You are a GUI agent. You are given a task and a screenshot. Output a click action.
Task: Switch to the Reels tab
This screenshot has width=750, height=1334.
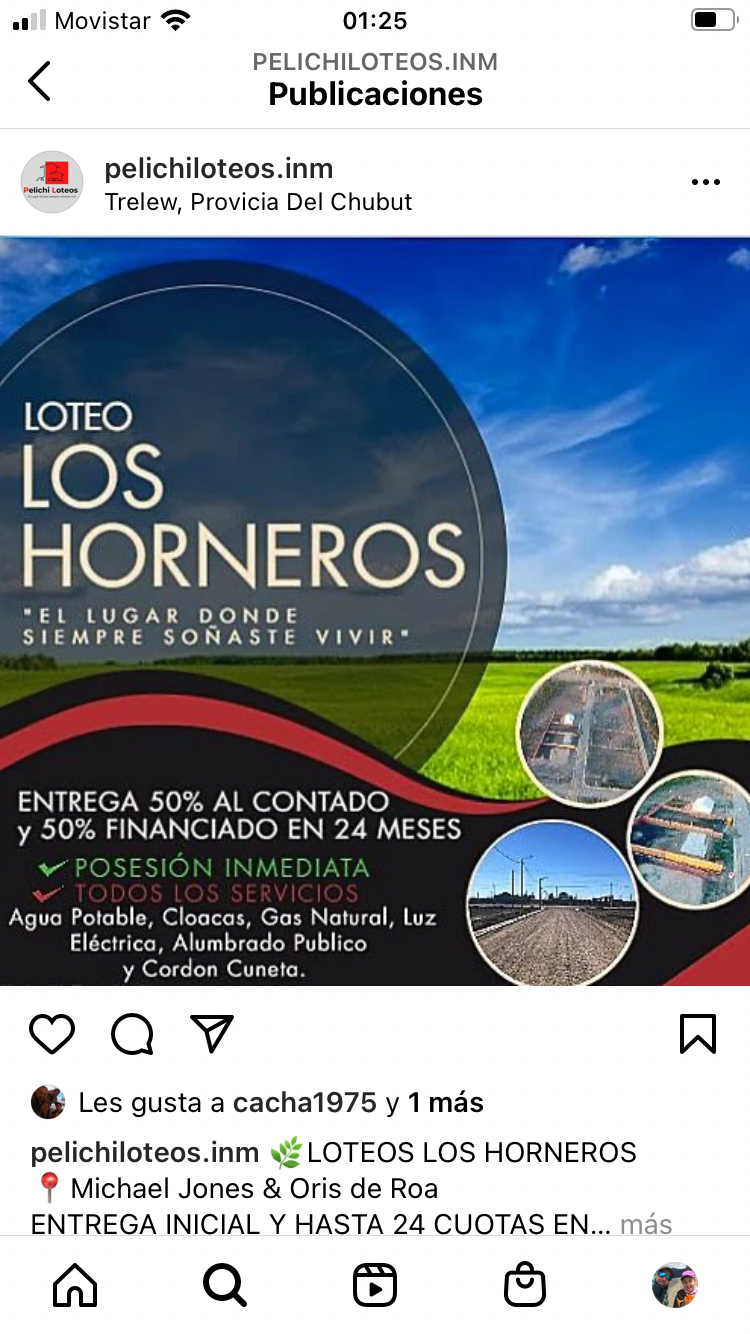click(375, 1286)
